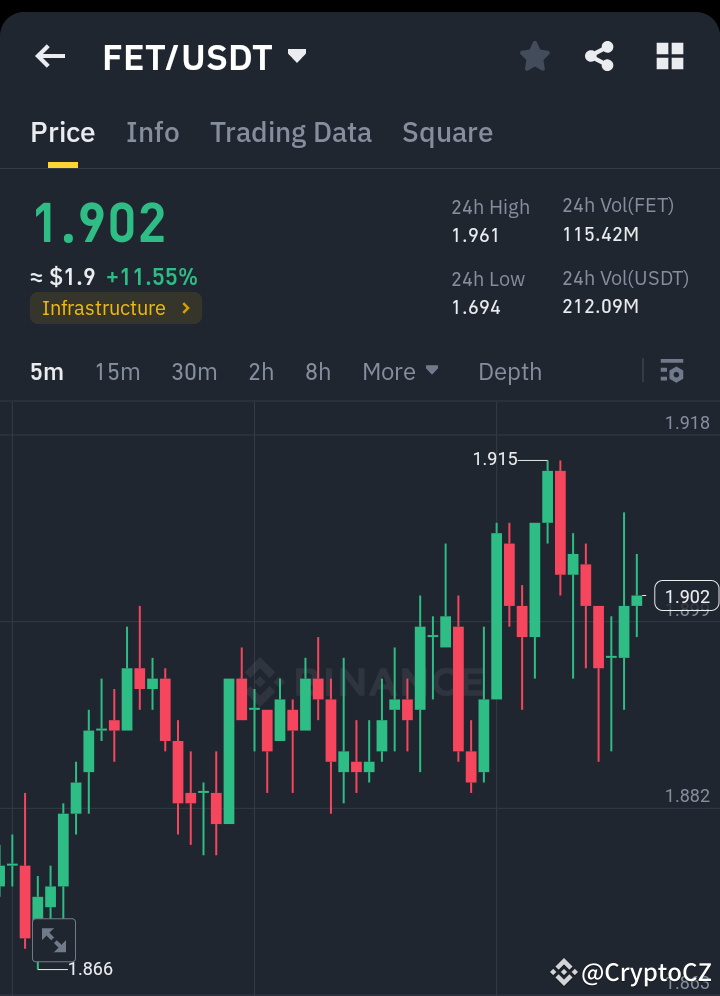Tap the 2h interval option
Screen dimensions: 720x996
[261, 371]
